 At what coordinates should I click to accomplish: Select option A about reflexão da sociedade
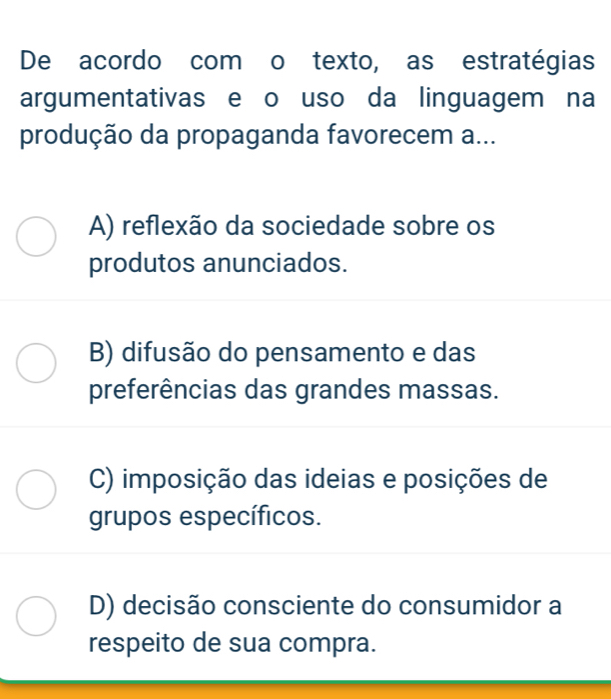point(36,238)
